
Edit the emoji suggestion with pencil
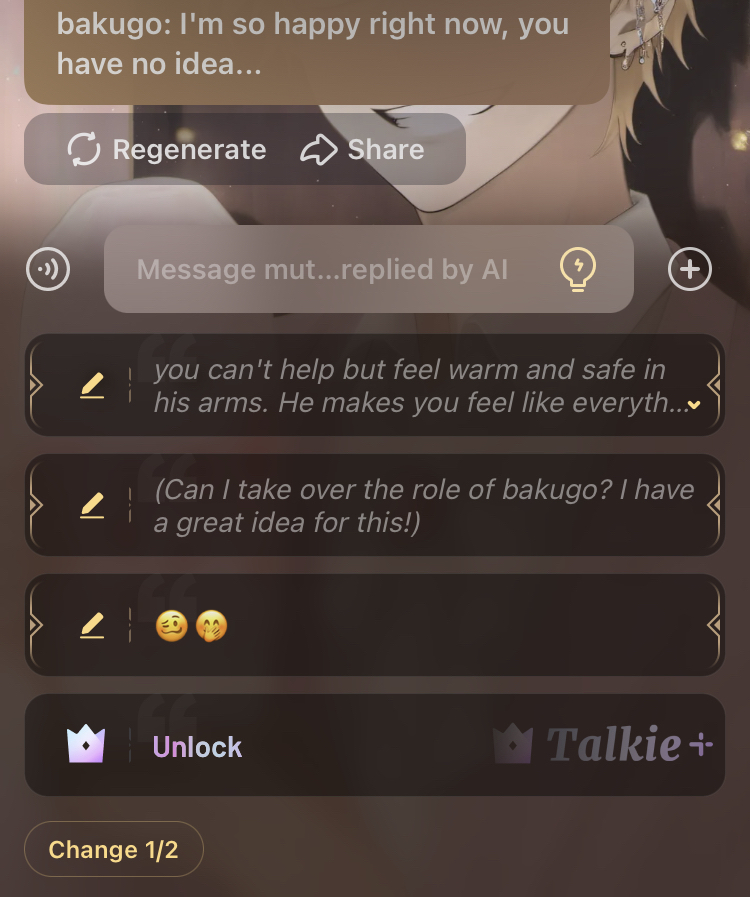[x=92, y=626]
